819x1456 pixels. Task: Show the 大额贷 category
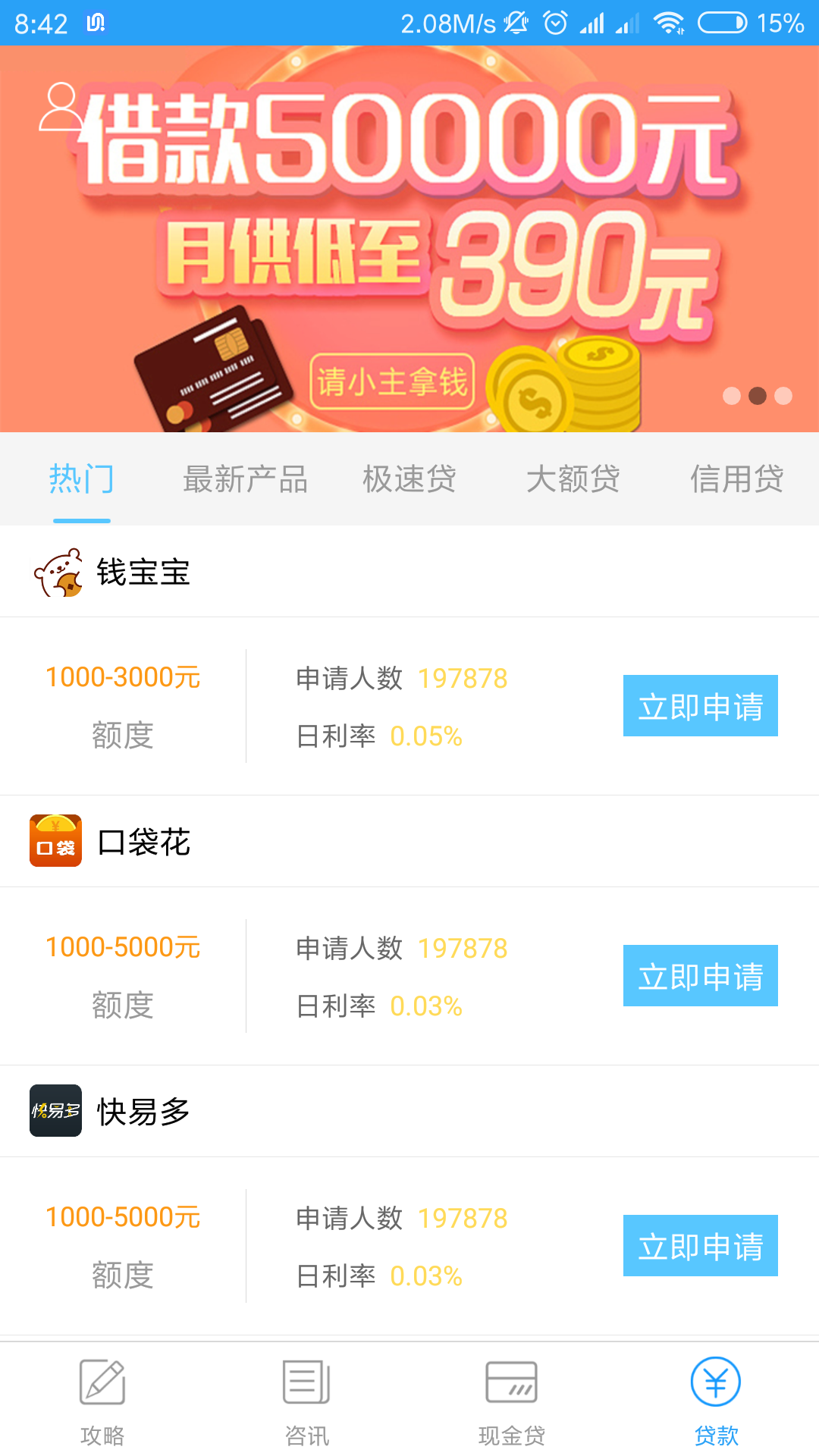573,479
